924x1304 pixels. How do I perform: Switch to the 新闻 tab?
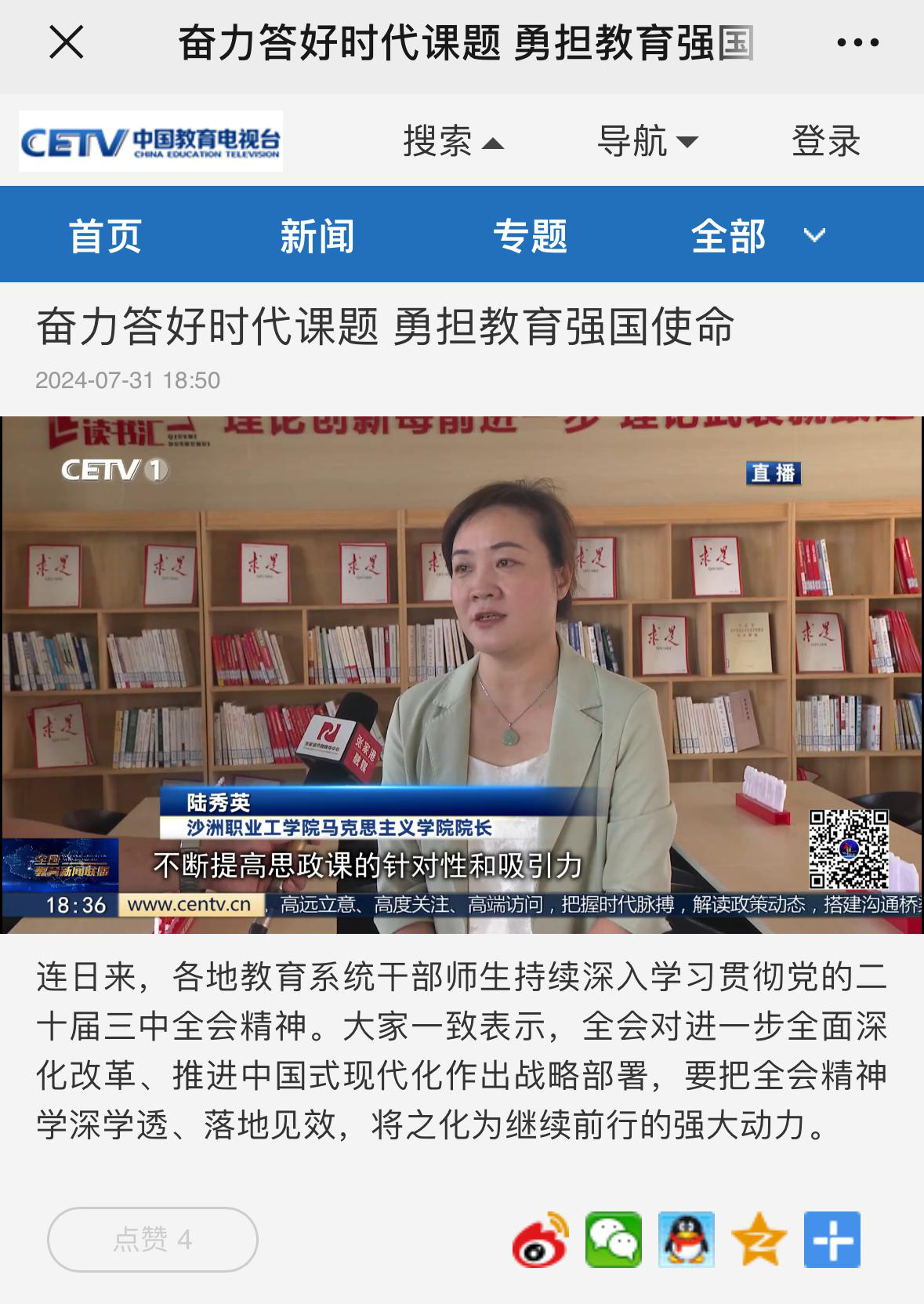317,235
